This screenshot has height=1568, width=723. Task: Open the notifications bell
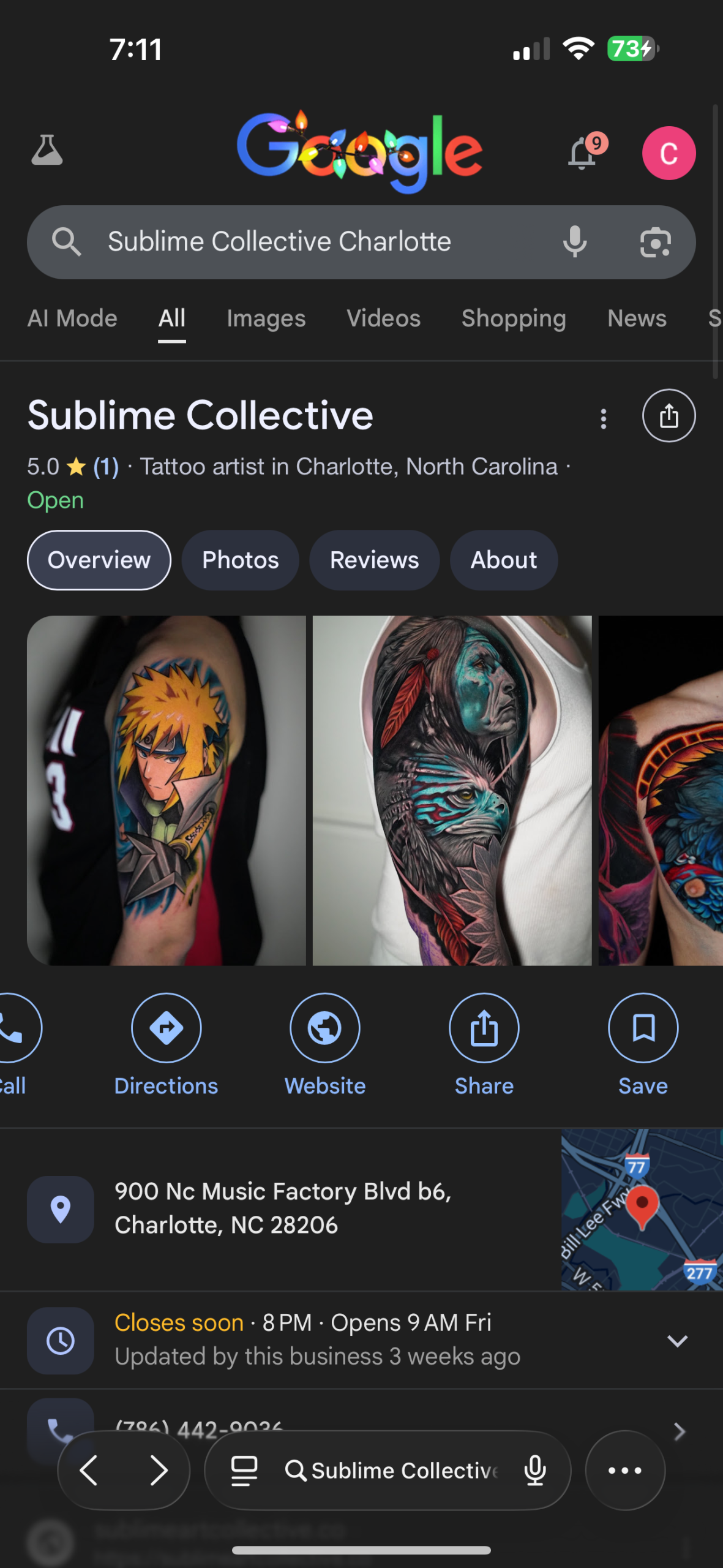click(x=583, y=153)
